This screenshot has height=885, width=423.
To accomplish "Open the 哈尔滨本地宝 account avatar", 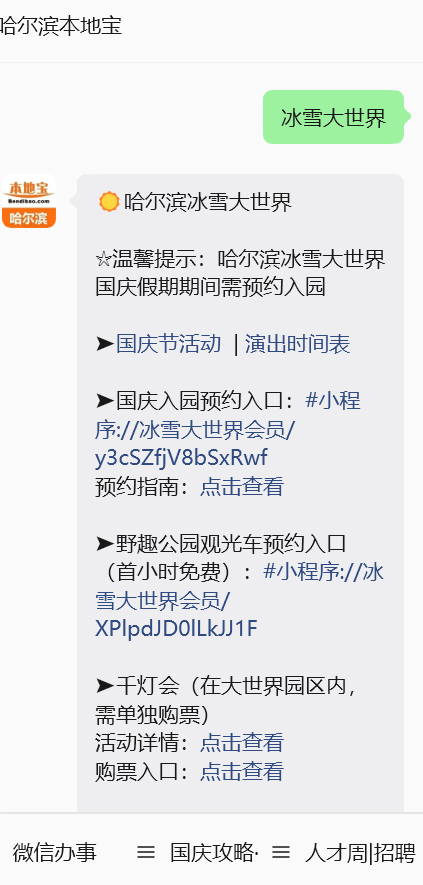I will [x=29, y=201].
